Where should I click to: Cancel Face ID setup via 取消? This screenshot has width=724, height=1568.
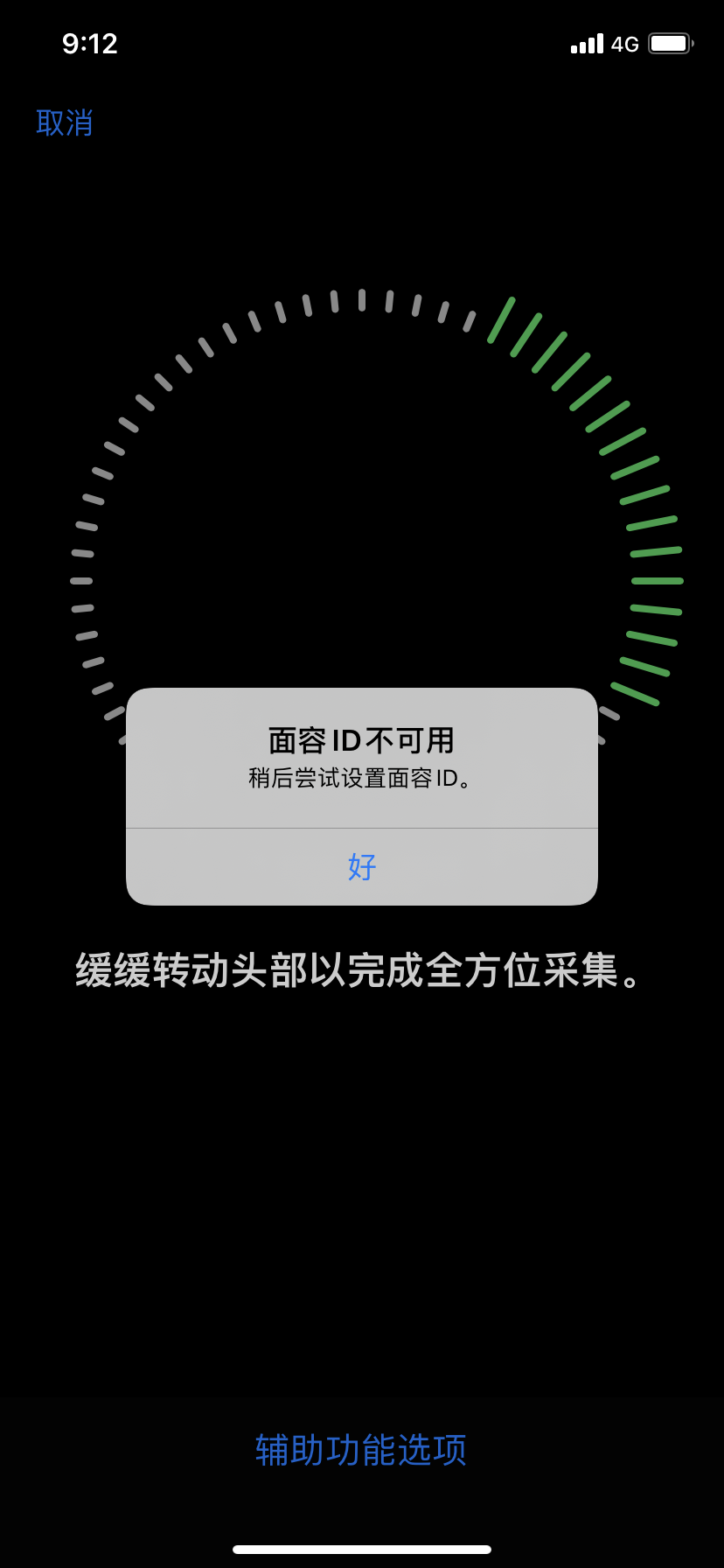tap(65, 122)
